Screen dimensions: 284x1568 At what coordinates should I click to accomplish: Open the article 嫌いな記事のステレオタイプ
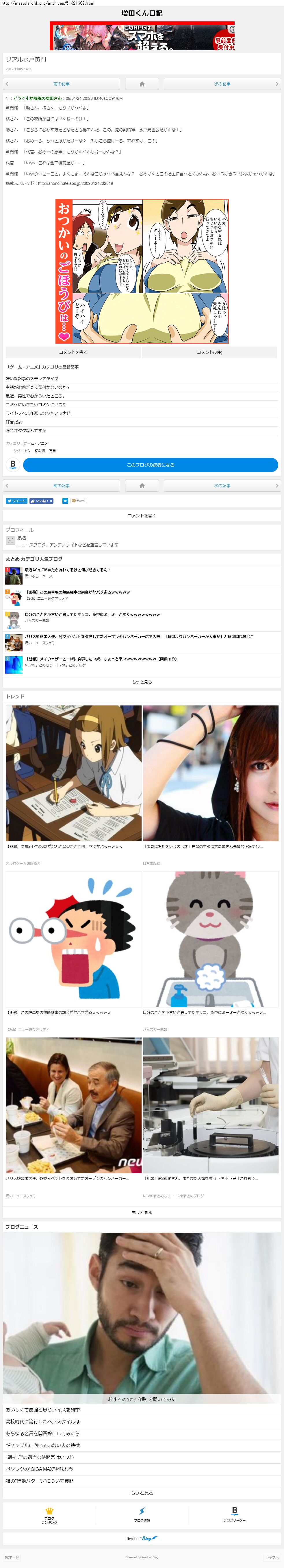[32, 379]
